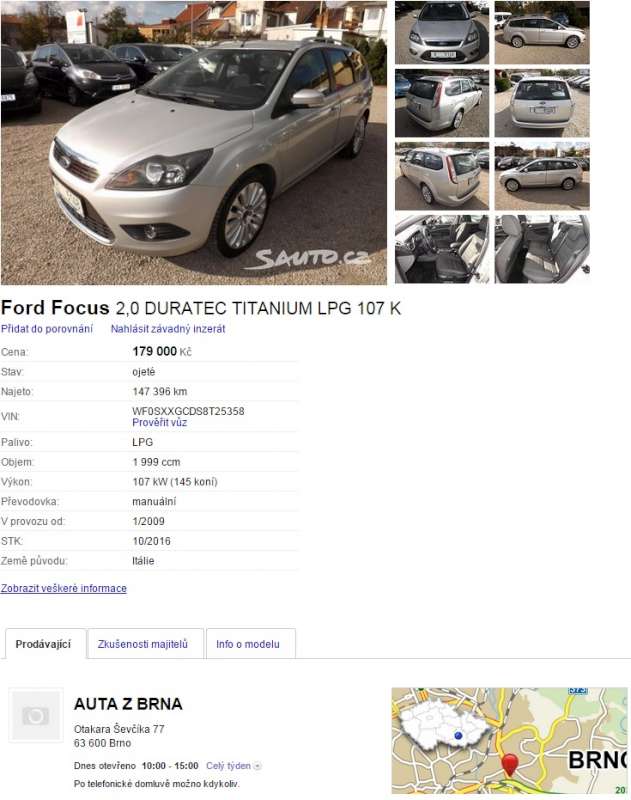Viewport: 631px width, 800px height.
Task: Switch to the Prodávající tab
Action: tap(44, 644)
